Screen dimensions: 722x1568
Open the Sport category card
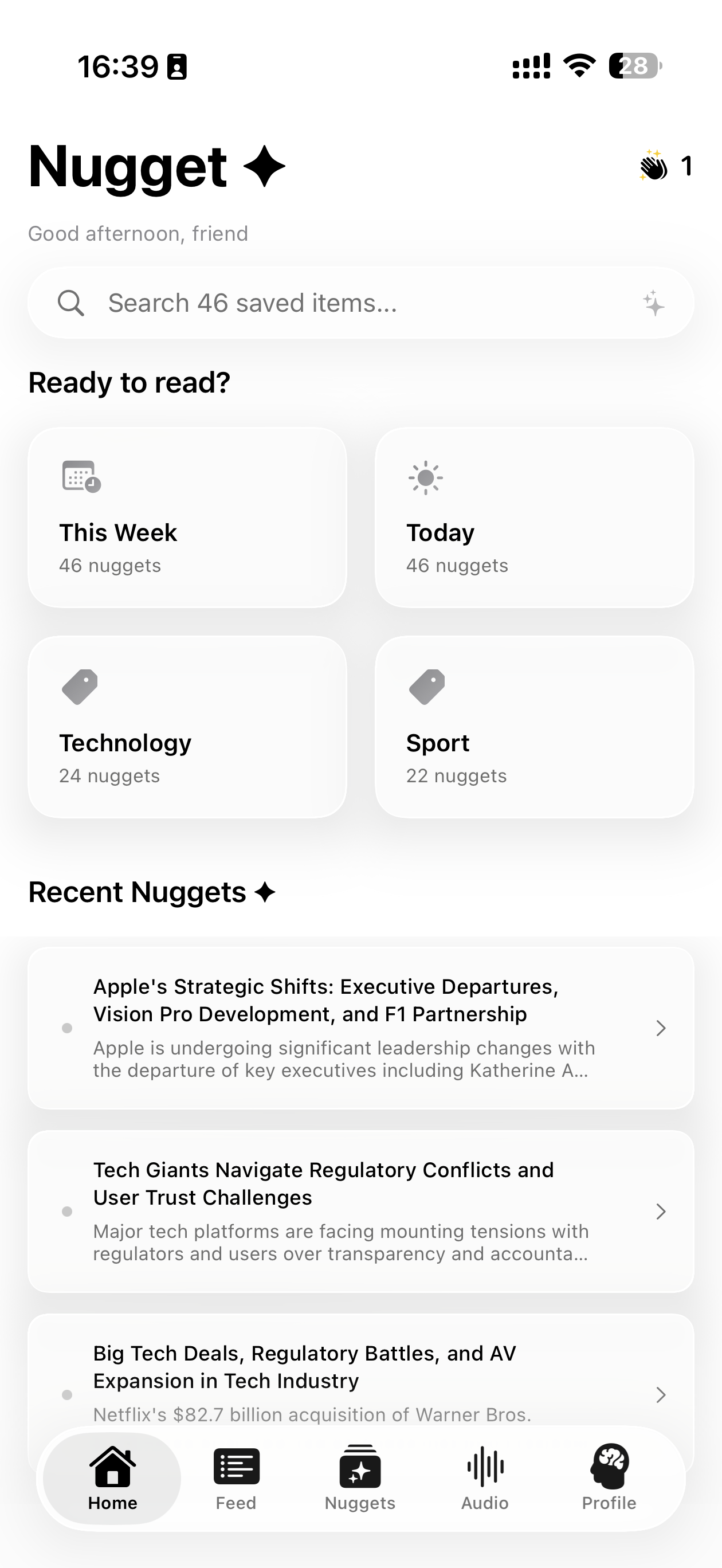(x=534, y=727)
